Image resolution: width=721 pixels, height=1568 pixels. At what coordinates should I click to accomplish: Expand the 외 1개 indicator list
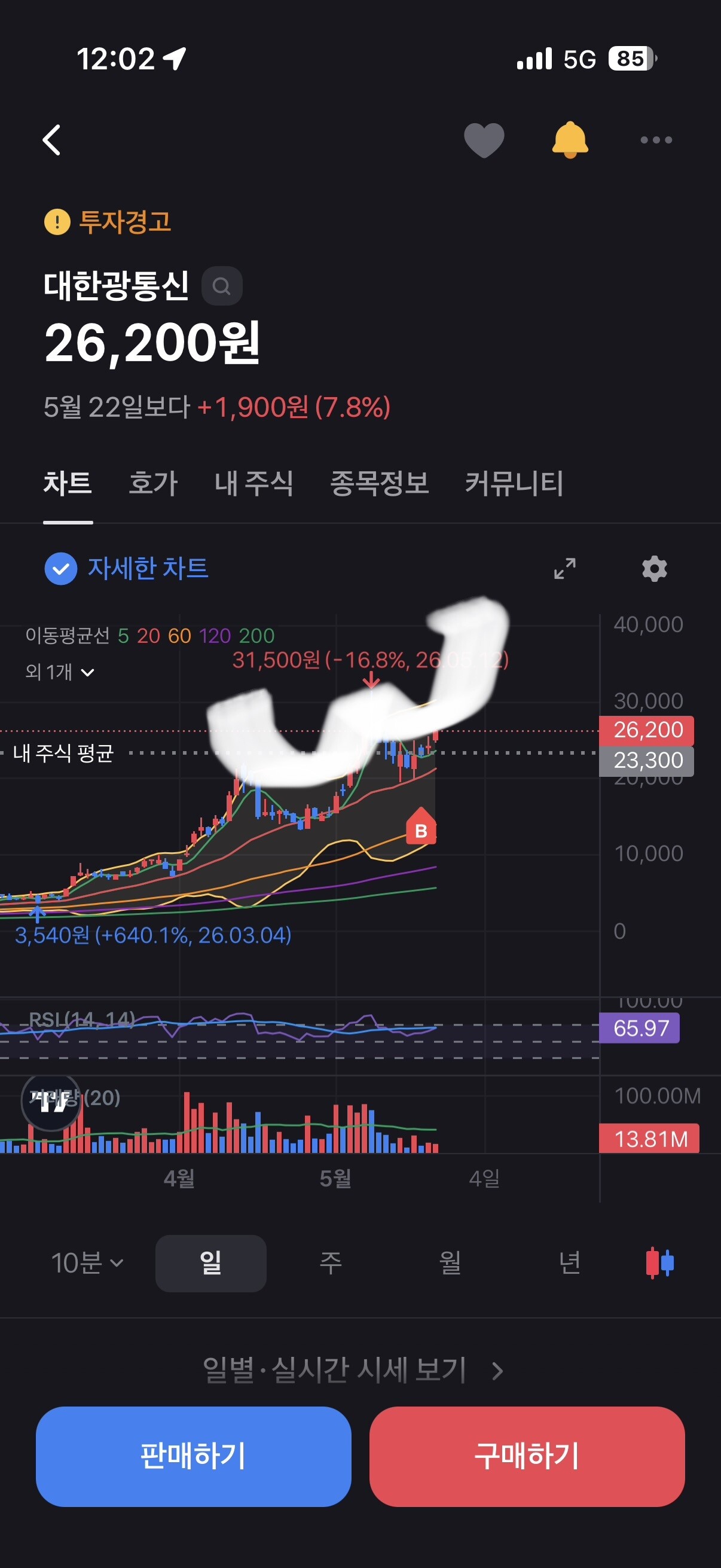coord(60,672)
